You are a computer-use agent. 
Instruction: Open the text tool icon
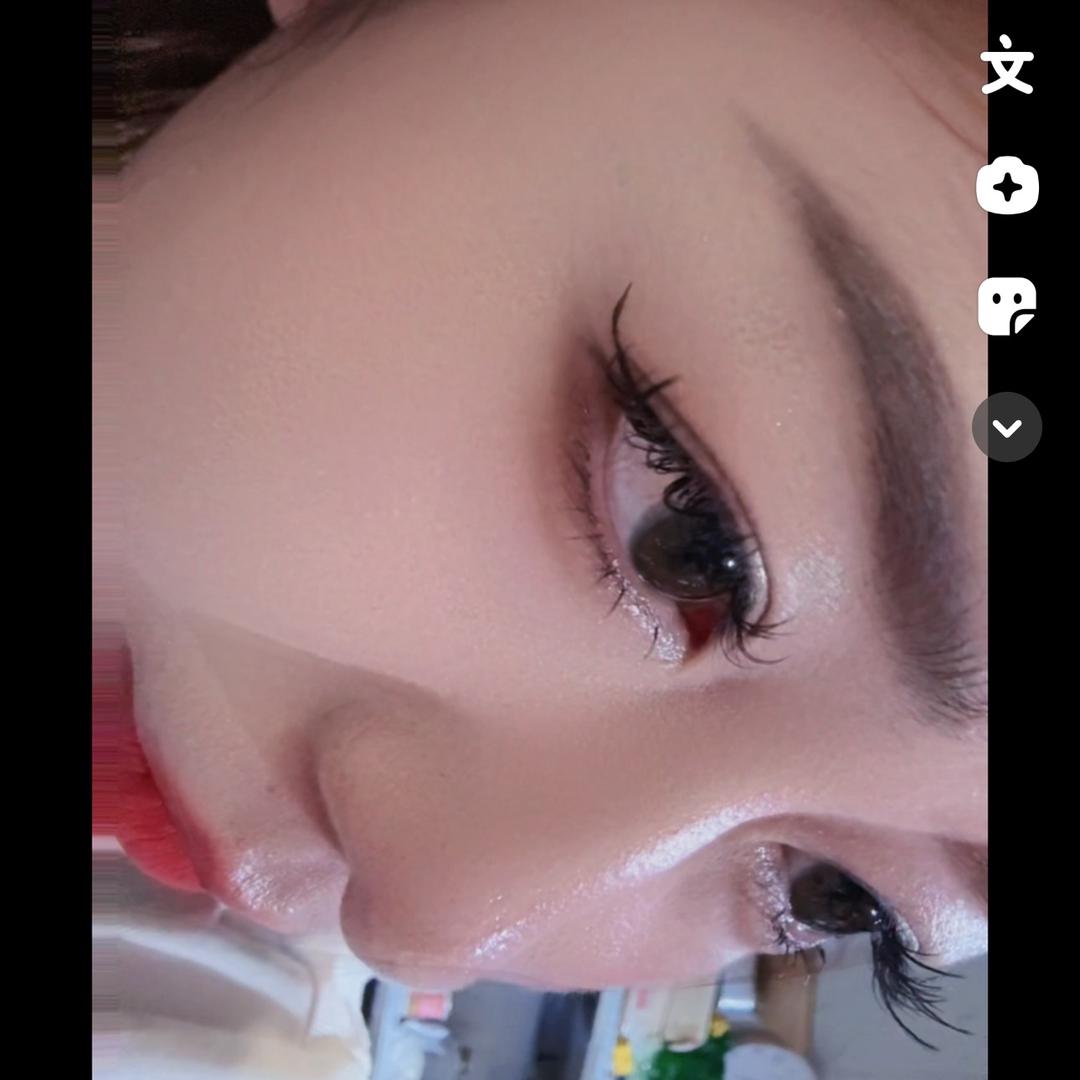1007,65
